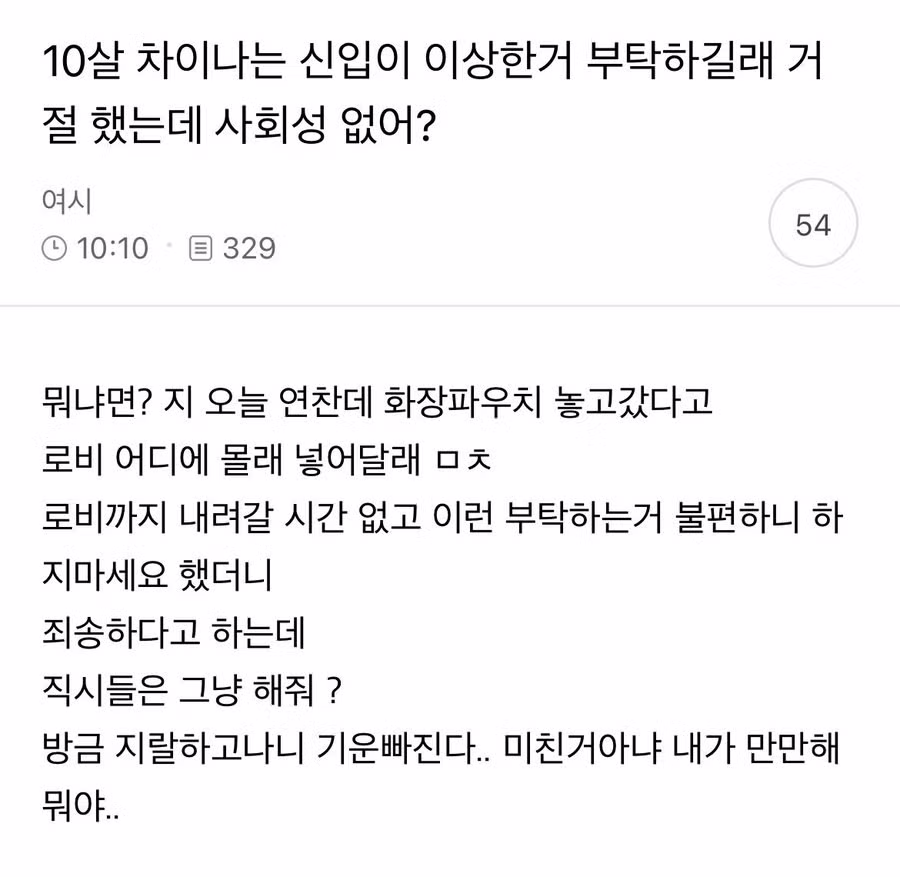Open the 54 comments bubble
The height and width of the screenshot is (877, 900).
(x=813, y=225)
